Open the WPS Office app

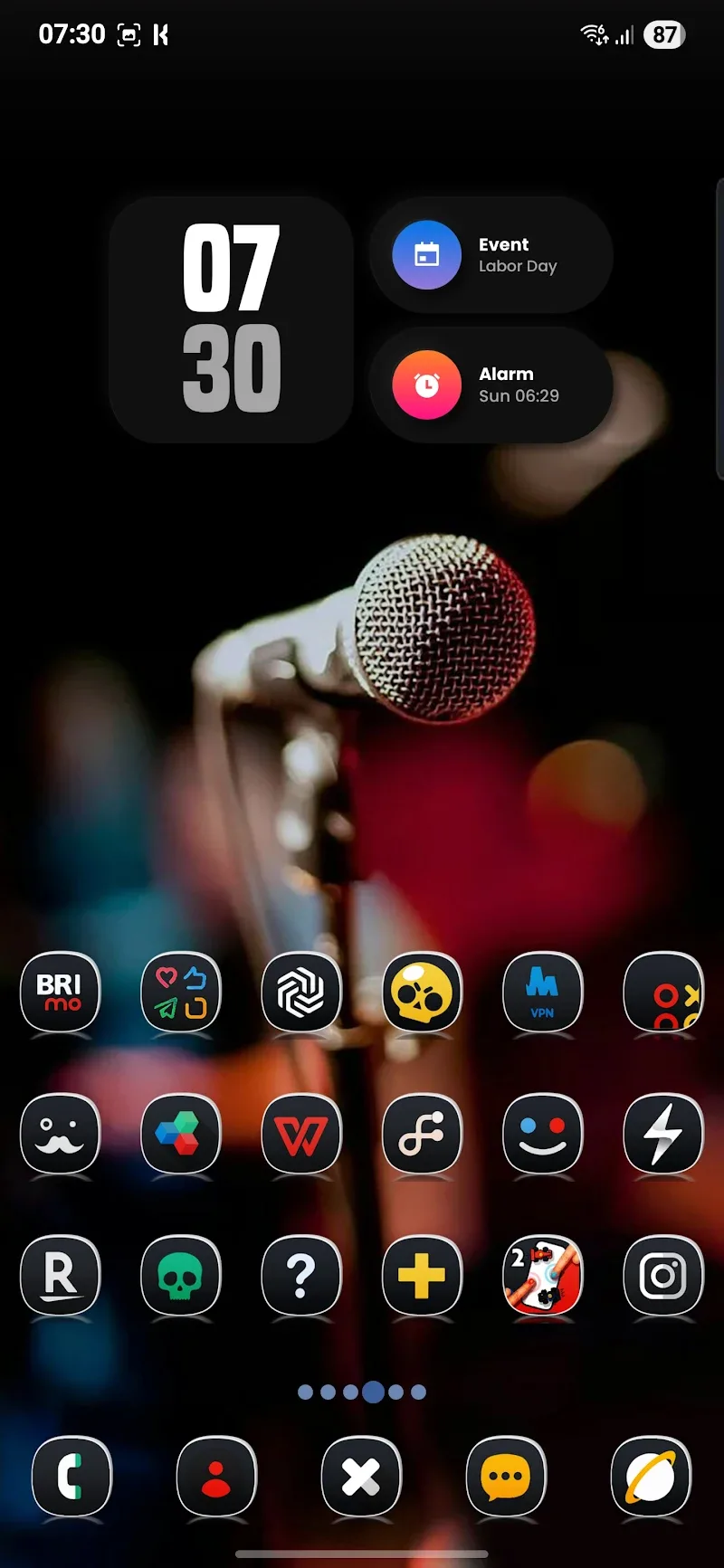click(301, 1134)
